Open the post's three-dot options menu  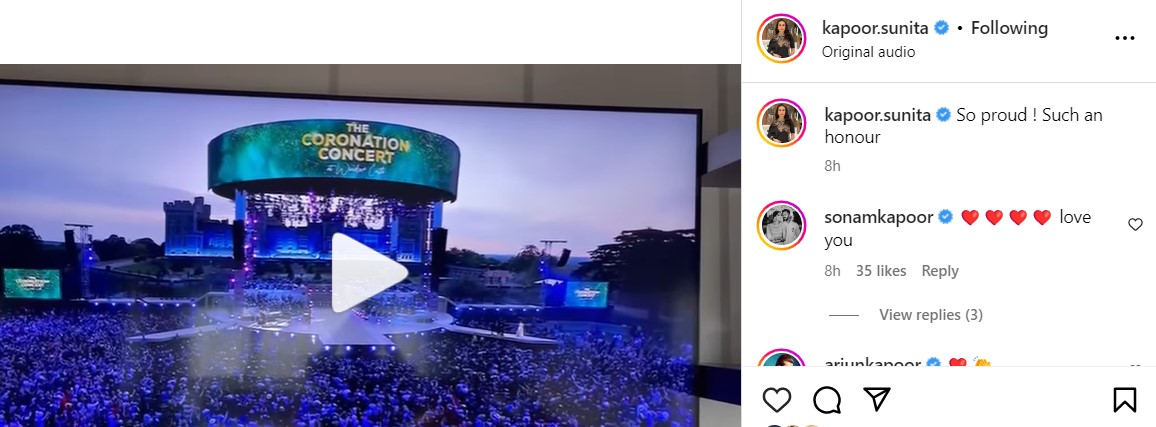tap(1124, 38)
